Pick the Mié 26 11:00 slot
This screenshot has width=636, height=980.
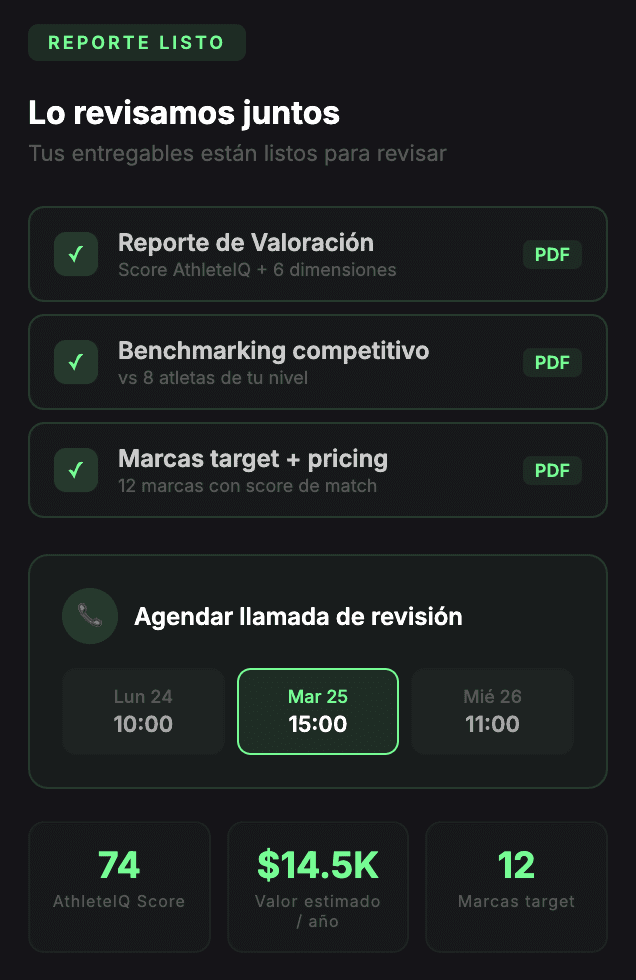[x=492, y=711]
